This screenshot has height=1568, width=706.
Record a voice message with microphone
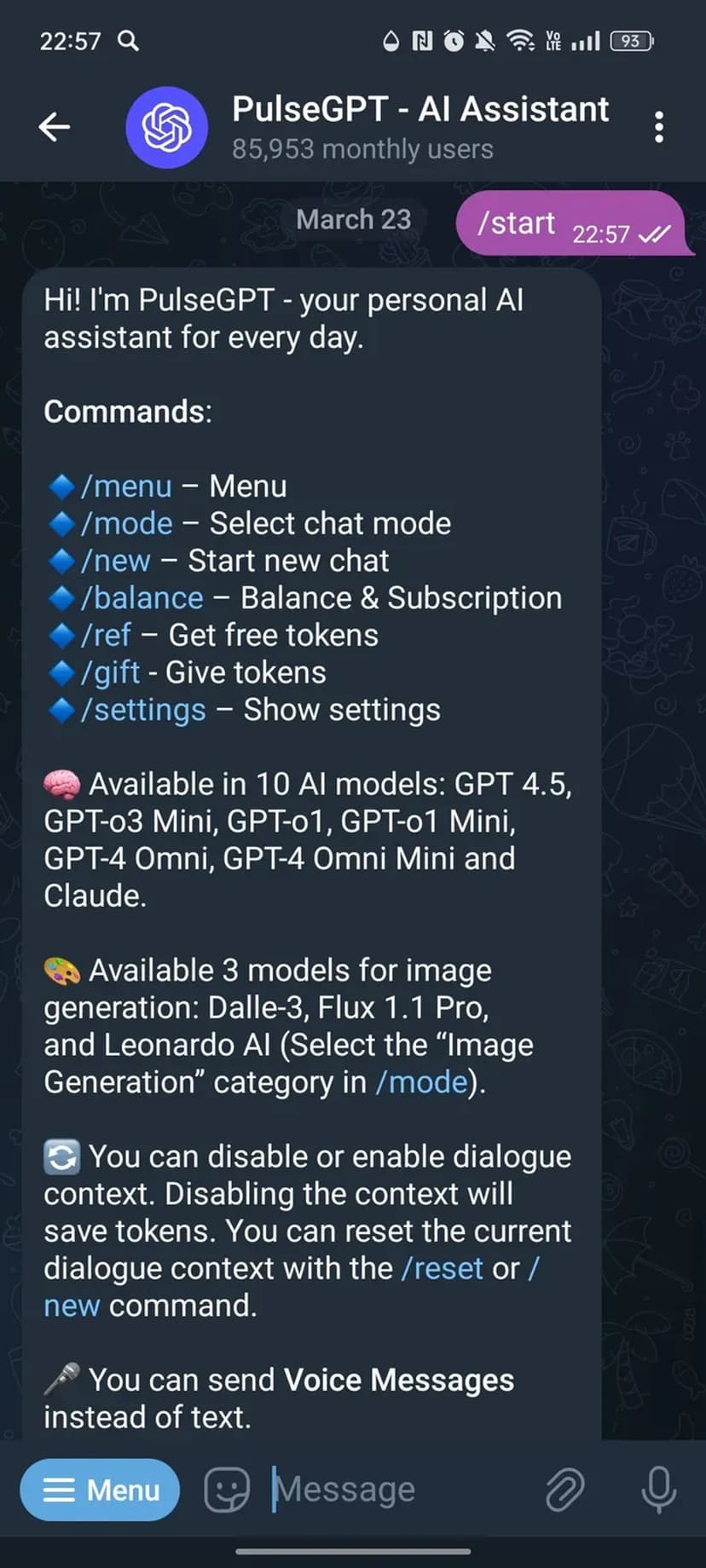pos(658,1490)
